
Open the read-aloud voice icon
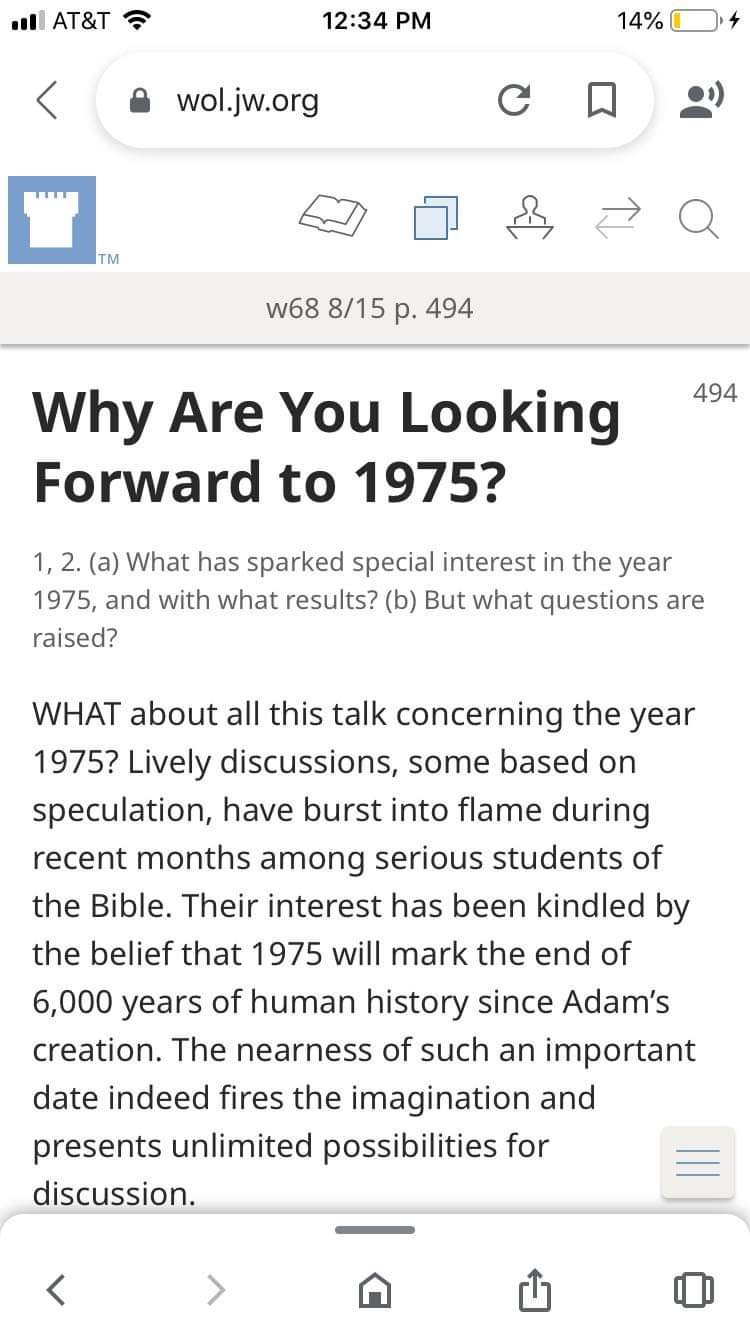click(x=702, y=101)
